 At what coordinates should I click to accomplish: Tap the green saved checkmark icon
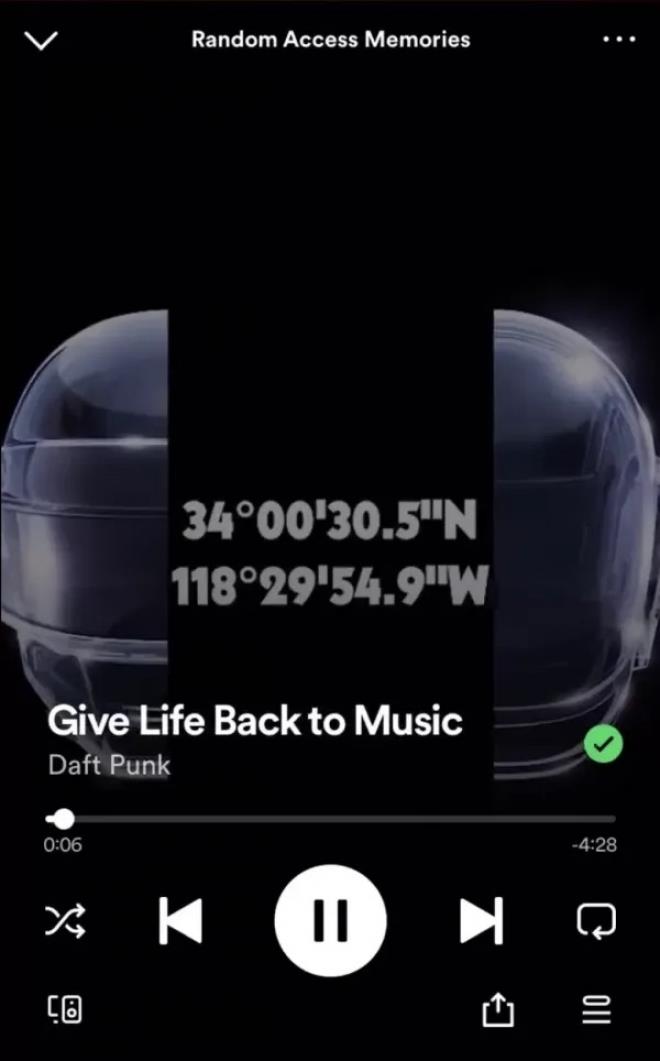coord(603,744)
